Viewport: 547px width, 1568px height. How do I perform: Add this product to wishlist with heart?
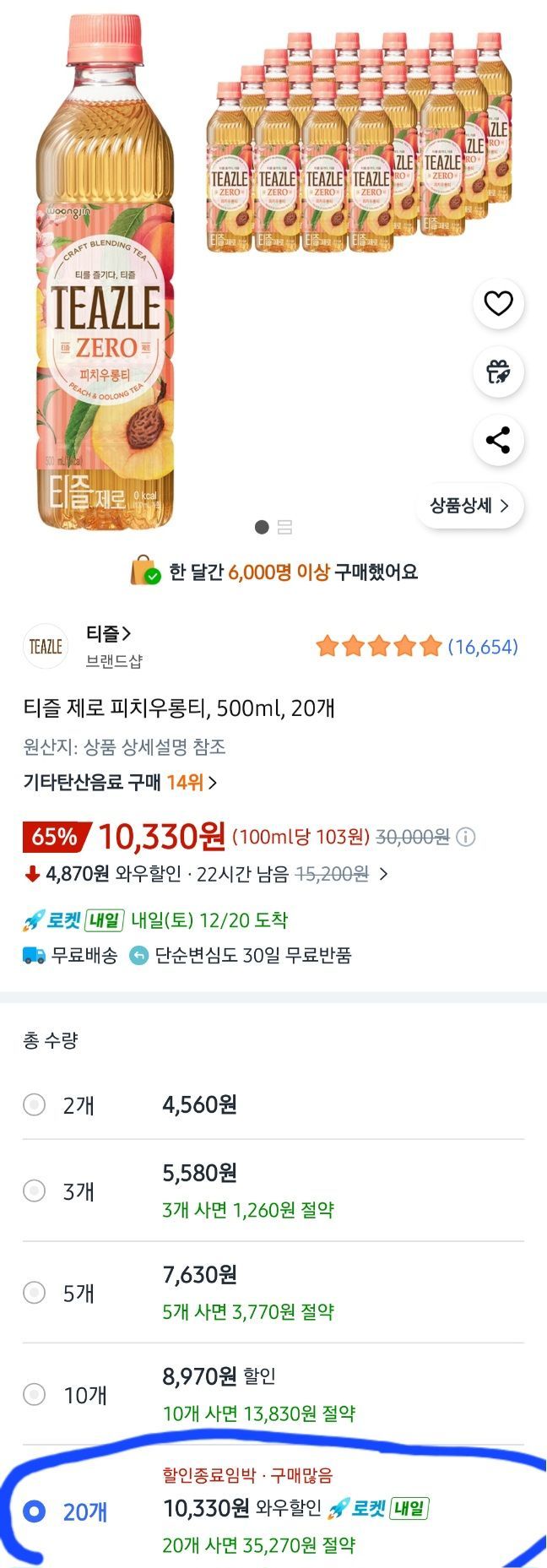click(x=498, y=303)
